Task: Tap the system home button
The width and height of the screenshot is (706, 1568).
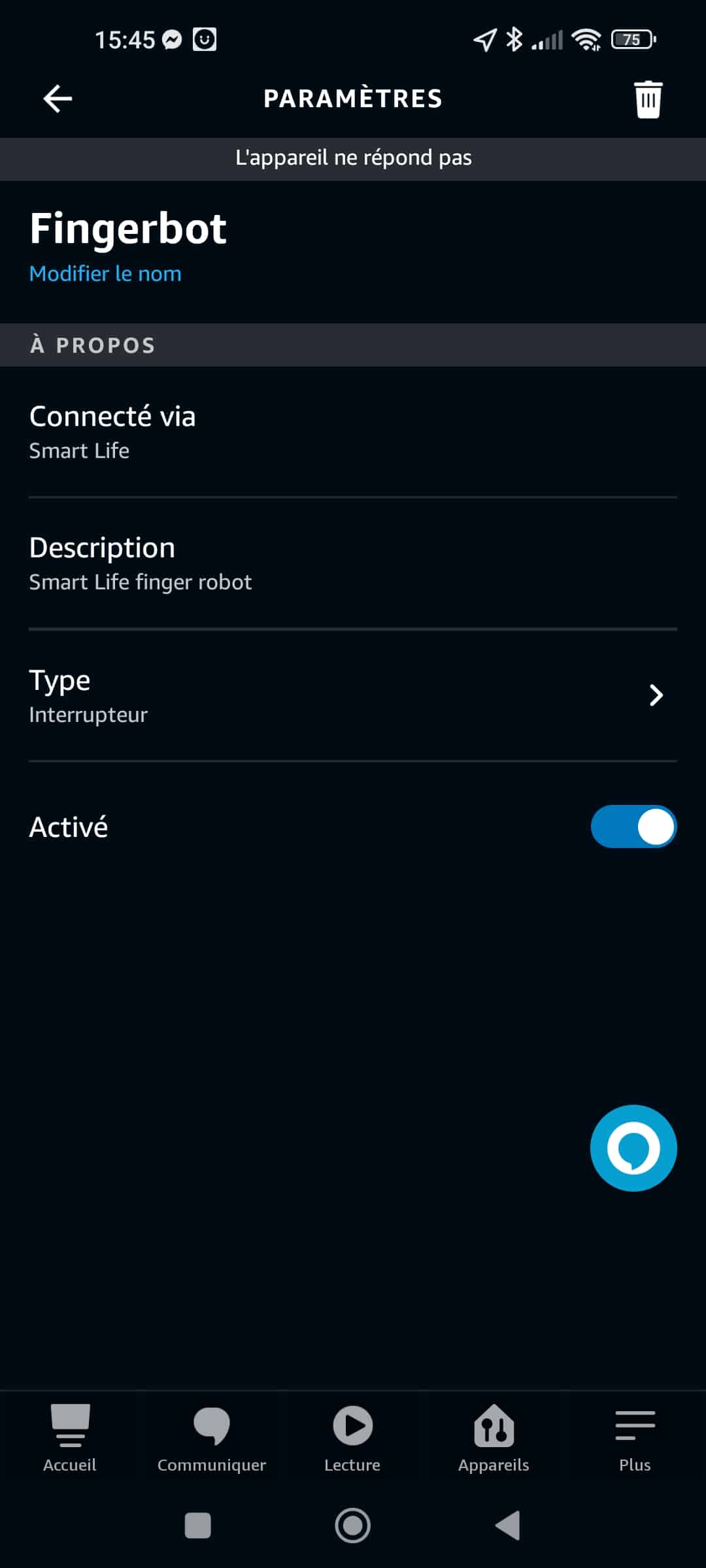Action: 353,1526
